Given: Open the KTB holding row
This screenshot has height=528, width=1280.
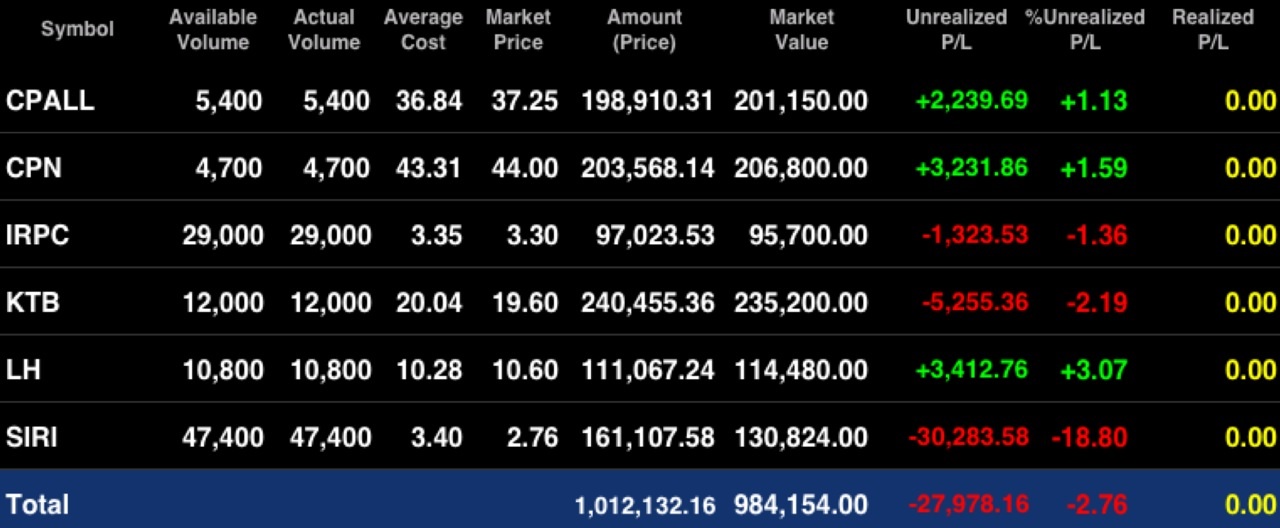Looking at the screenshot, I should click(x=640, y=301).
